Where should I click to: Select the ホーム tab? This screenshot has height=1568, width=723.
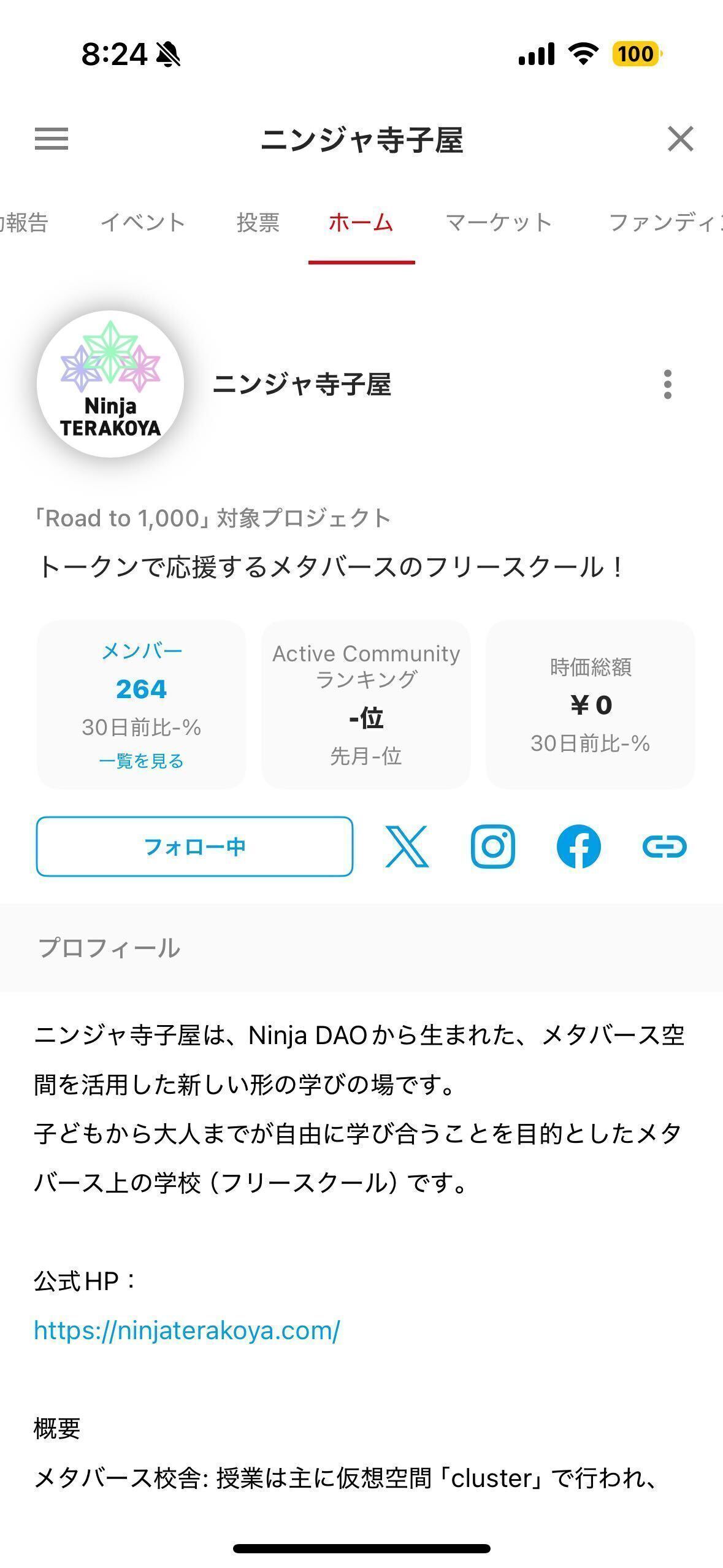click(x=361, y=223)
